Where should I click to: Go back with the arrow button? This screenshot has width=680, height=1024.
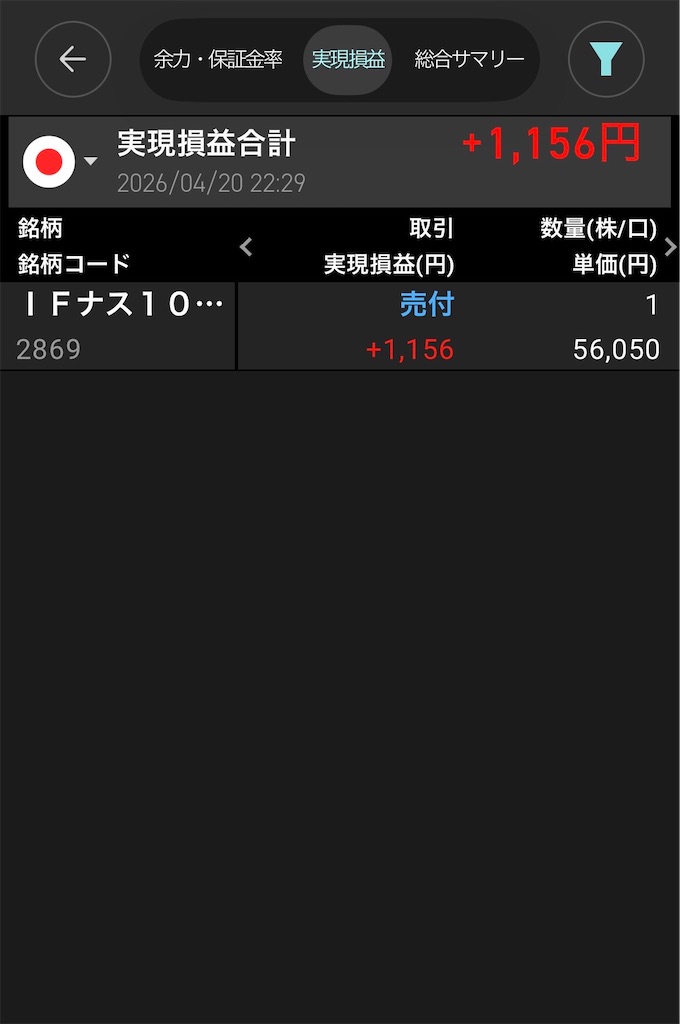coord(73,59)
